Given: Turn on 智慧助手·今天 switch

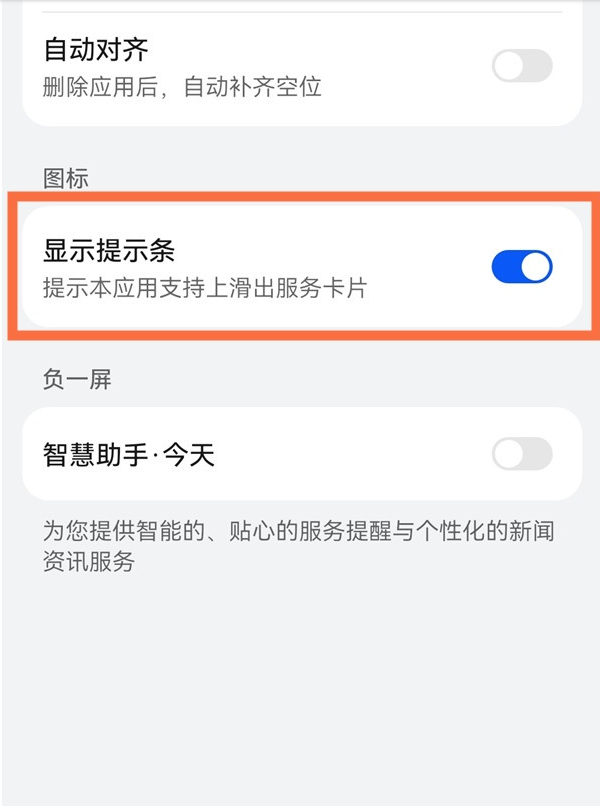Looking at the screenshot, I should [522, 454].
